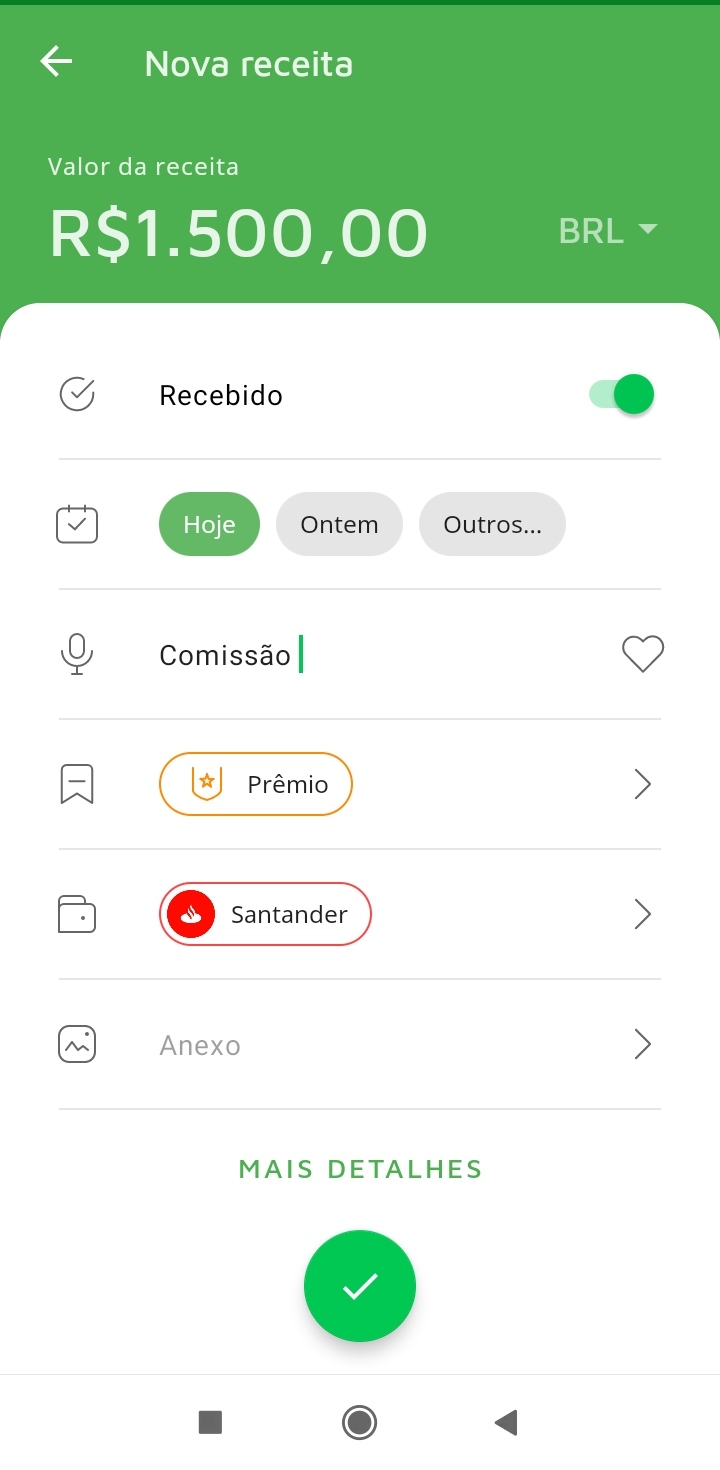
Task: Open Outros date options
Action: tap(492, 525)
